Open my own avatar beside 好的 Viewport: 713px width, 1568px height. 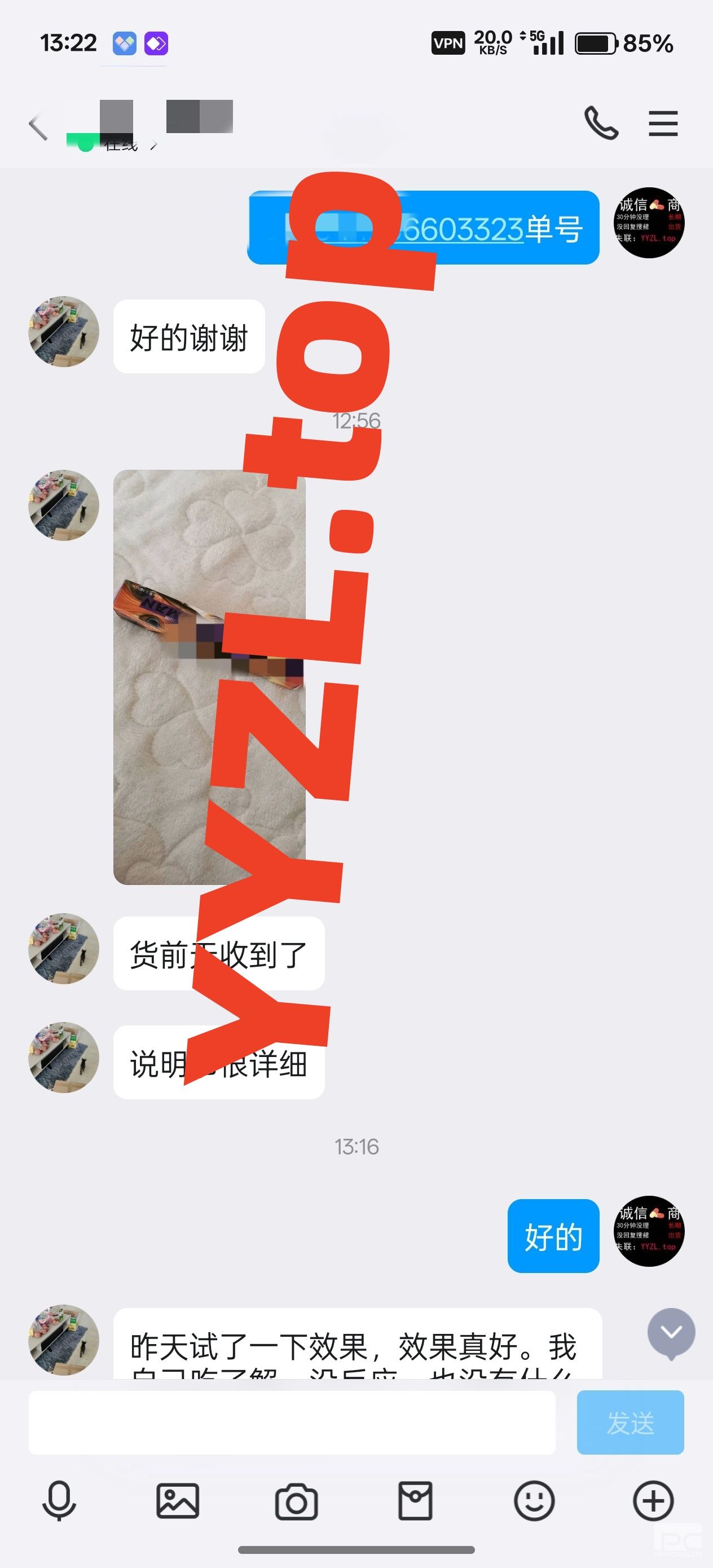pyautogui.click(x=649, y=1231)
